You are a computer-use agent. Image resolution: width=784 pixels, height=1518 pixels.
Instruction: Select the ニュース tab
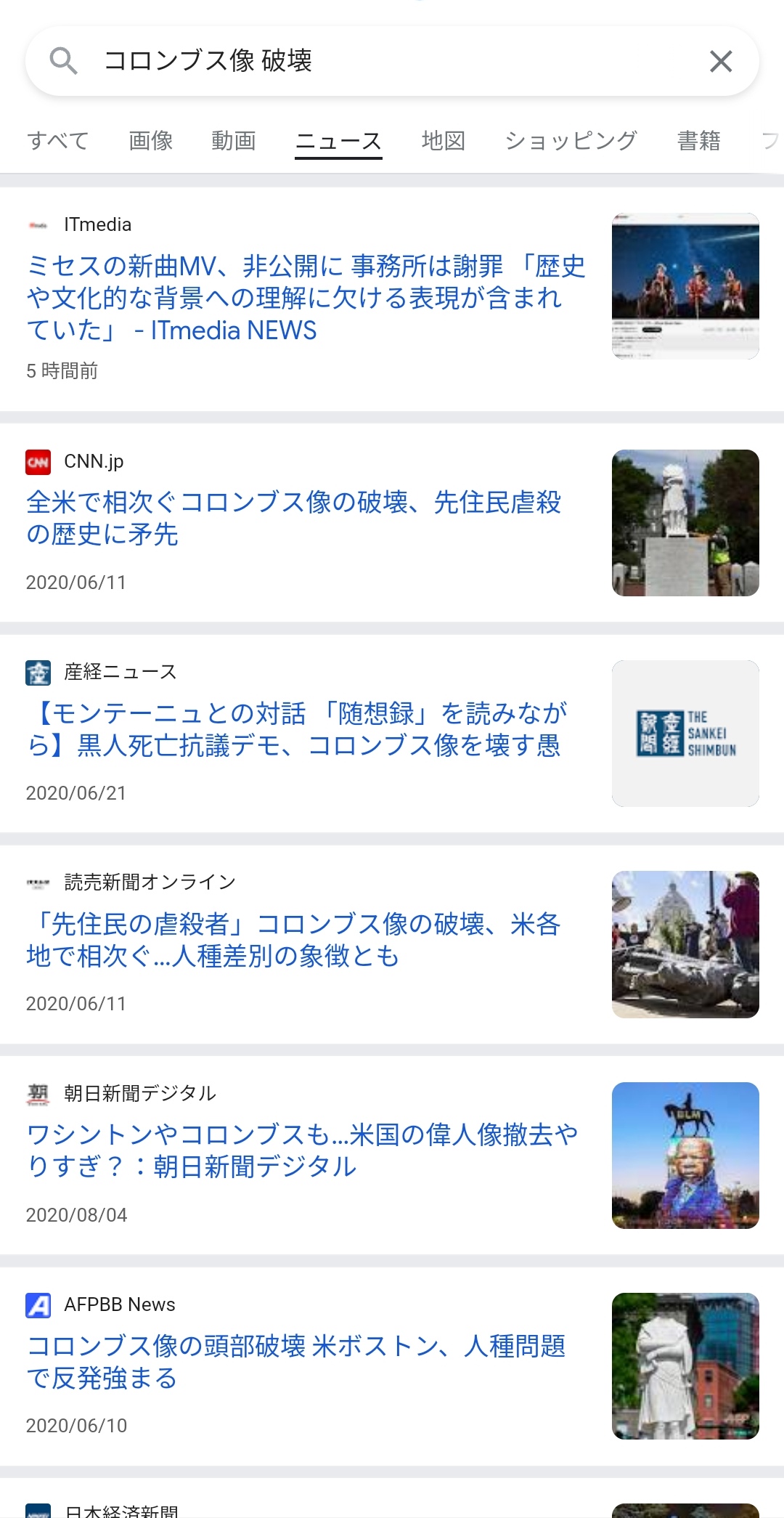(x=338, y=140)
